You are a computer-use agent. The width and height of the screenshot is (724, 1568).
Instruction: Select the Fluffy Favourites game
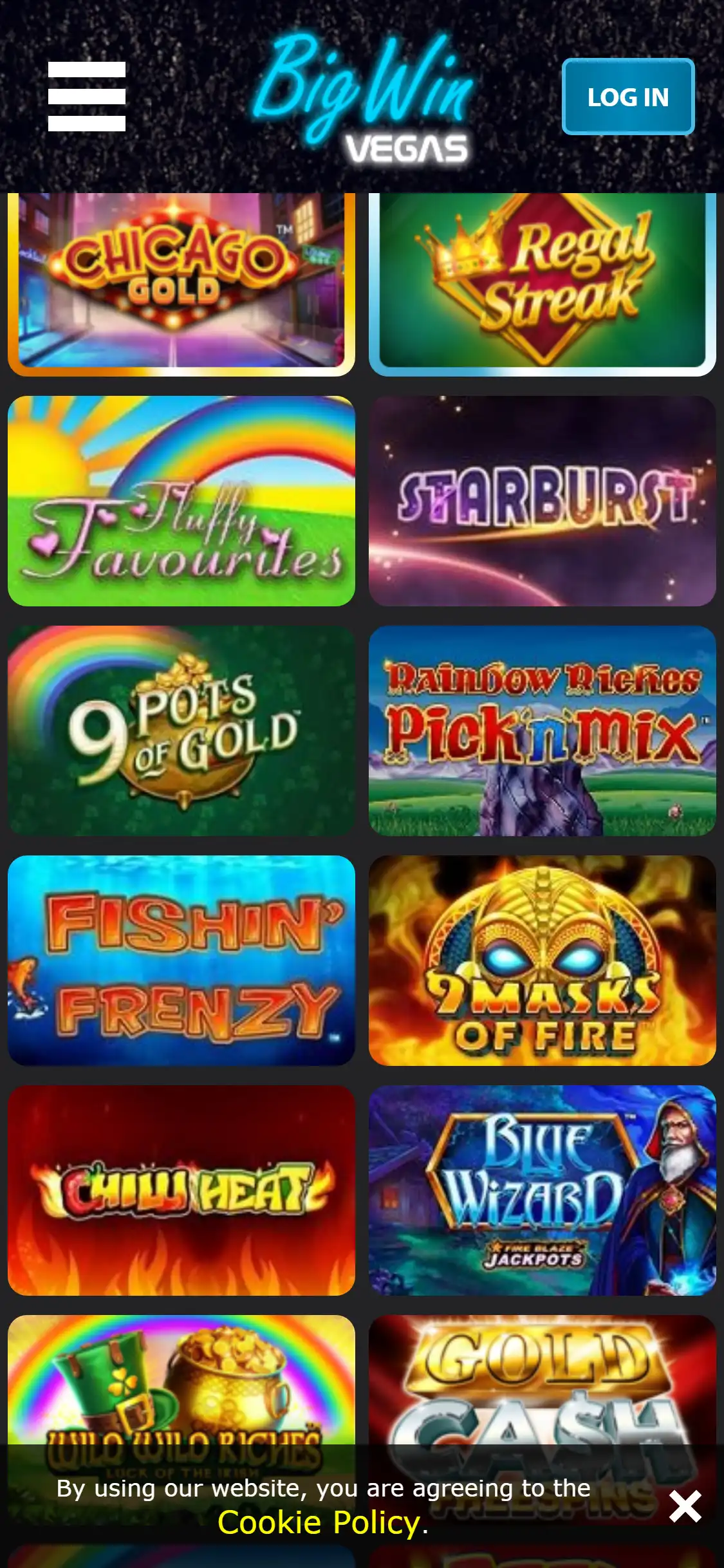point(181,501)
